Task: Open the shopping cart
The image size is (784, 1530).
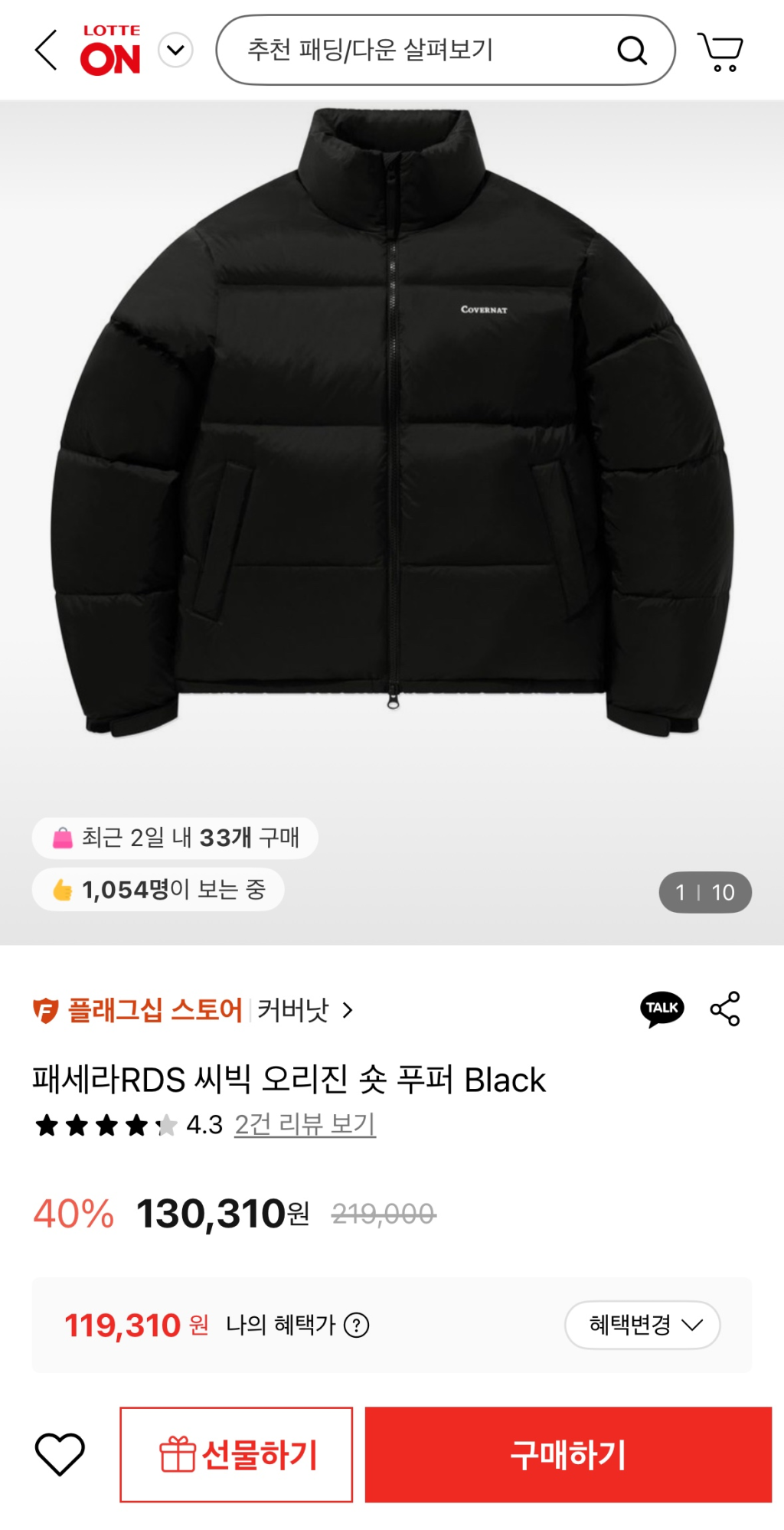Action: (720, 51)
